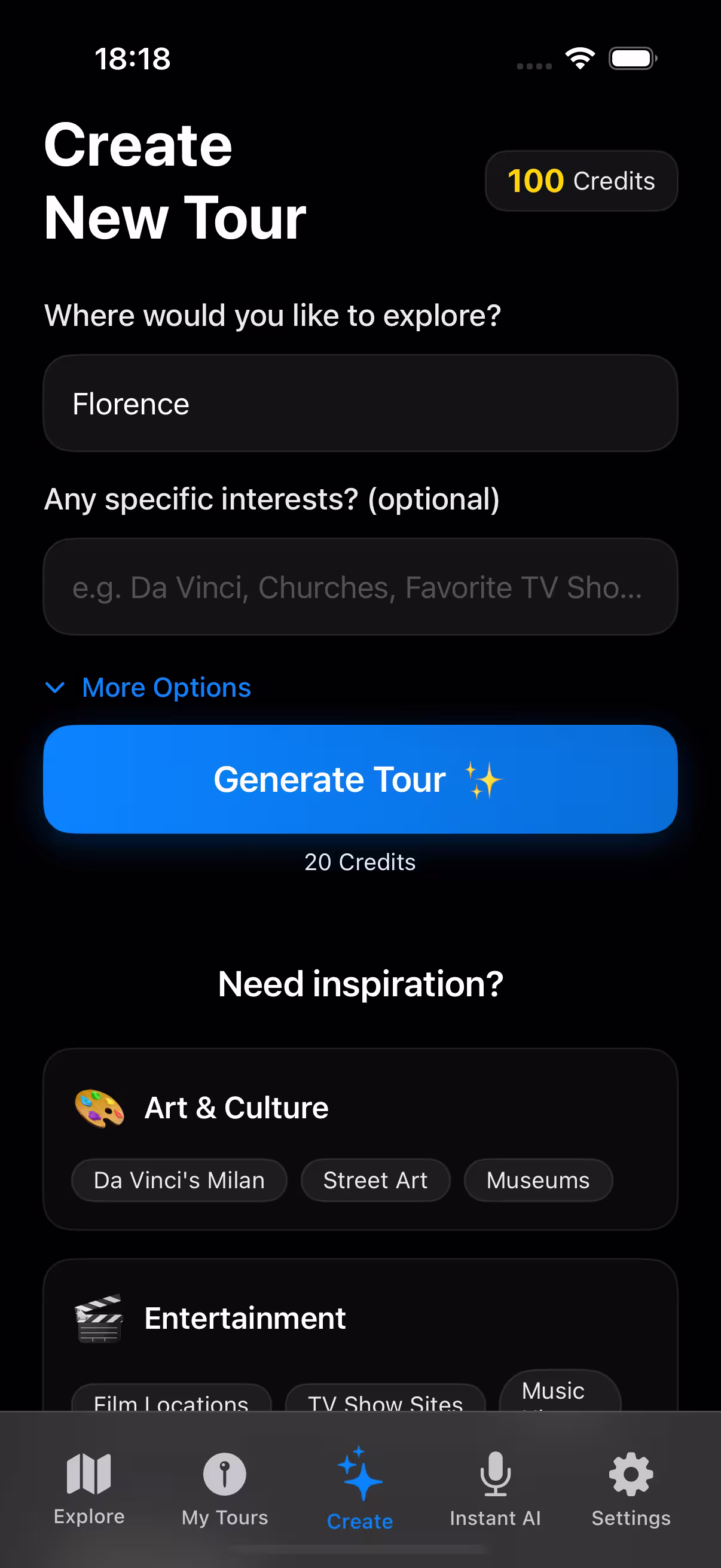Tap the sparkles on the Generate Tour button
Viewport: 721px width, 1568px height.
[x=484, y=779]
